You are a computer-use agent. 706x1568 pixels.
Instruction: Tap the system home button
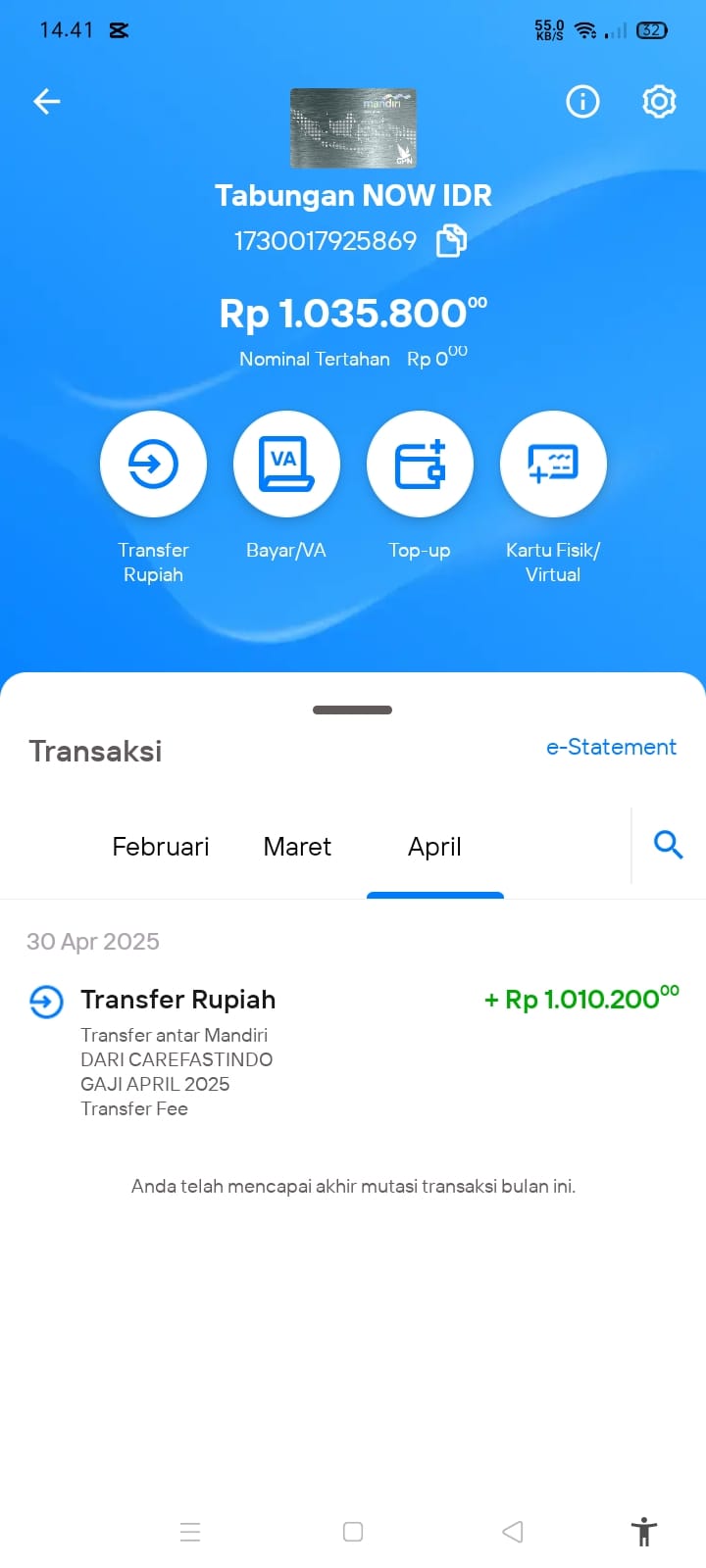tap(353, 1532)
